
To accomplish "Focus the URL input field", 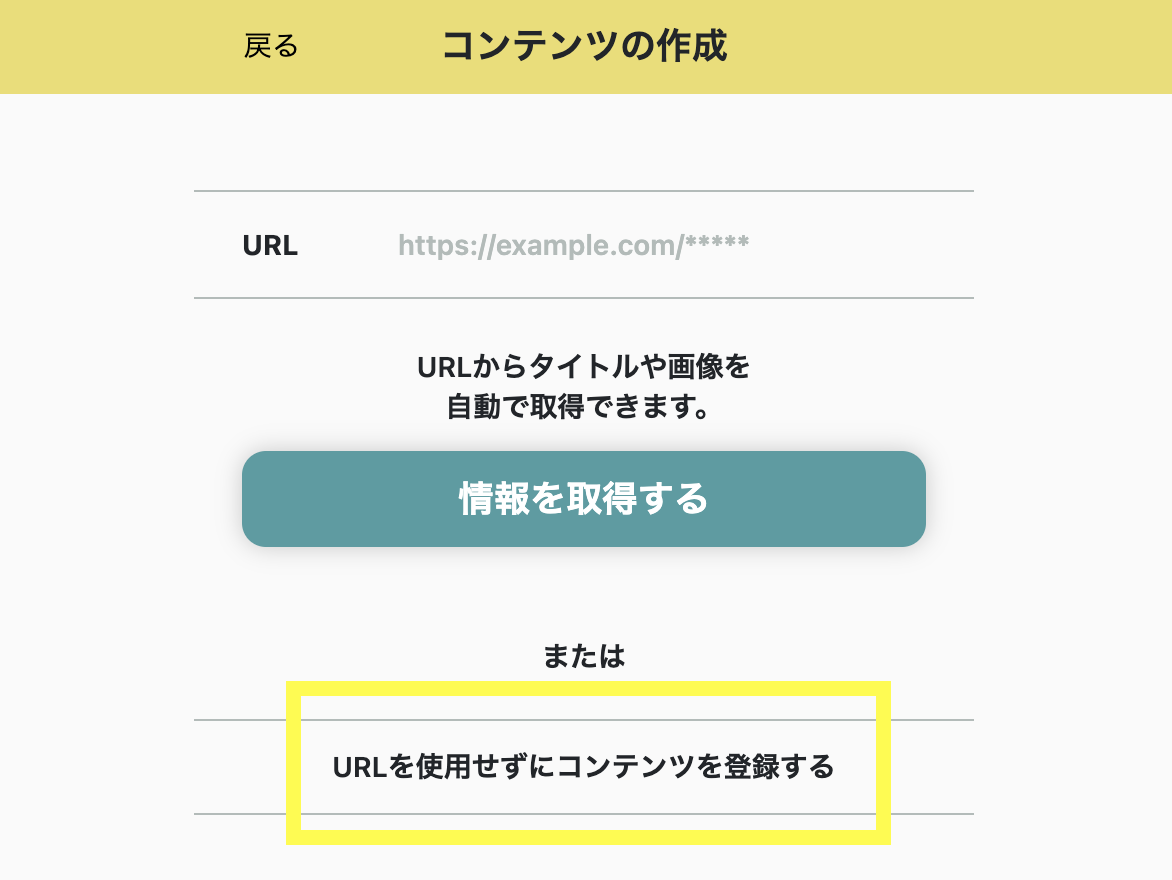I will pos(640,245).
